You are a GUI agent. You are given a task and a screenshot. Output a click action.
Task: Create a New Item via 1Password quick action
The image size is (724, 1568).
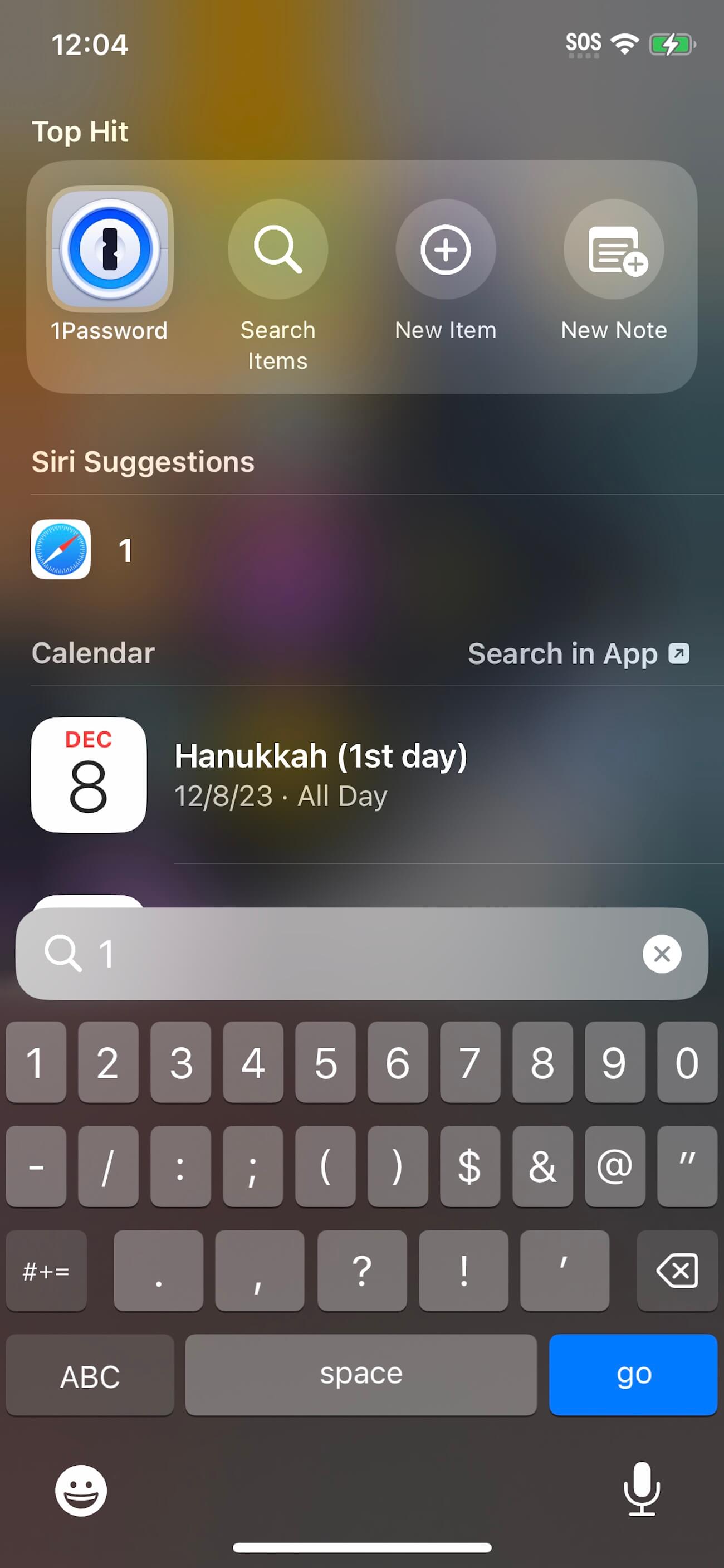coord(446,251)
